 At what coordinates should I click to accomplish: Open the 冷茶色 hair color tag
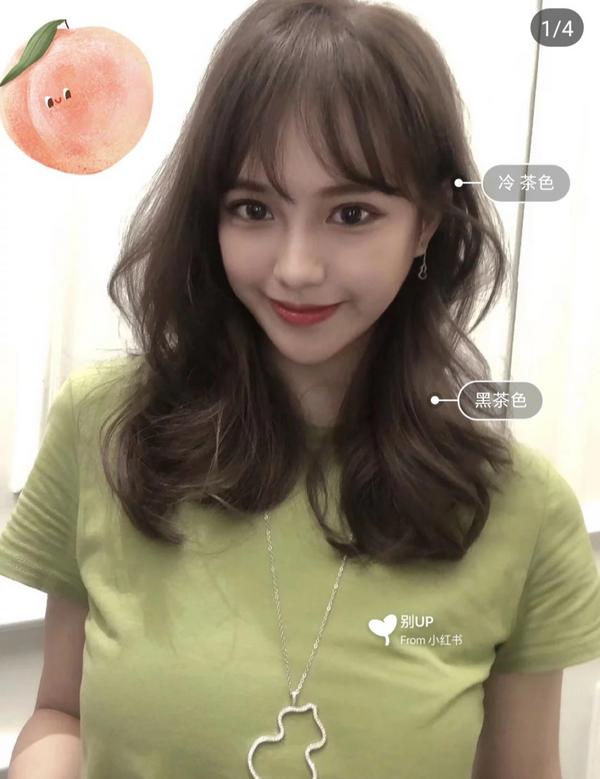525,183
